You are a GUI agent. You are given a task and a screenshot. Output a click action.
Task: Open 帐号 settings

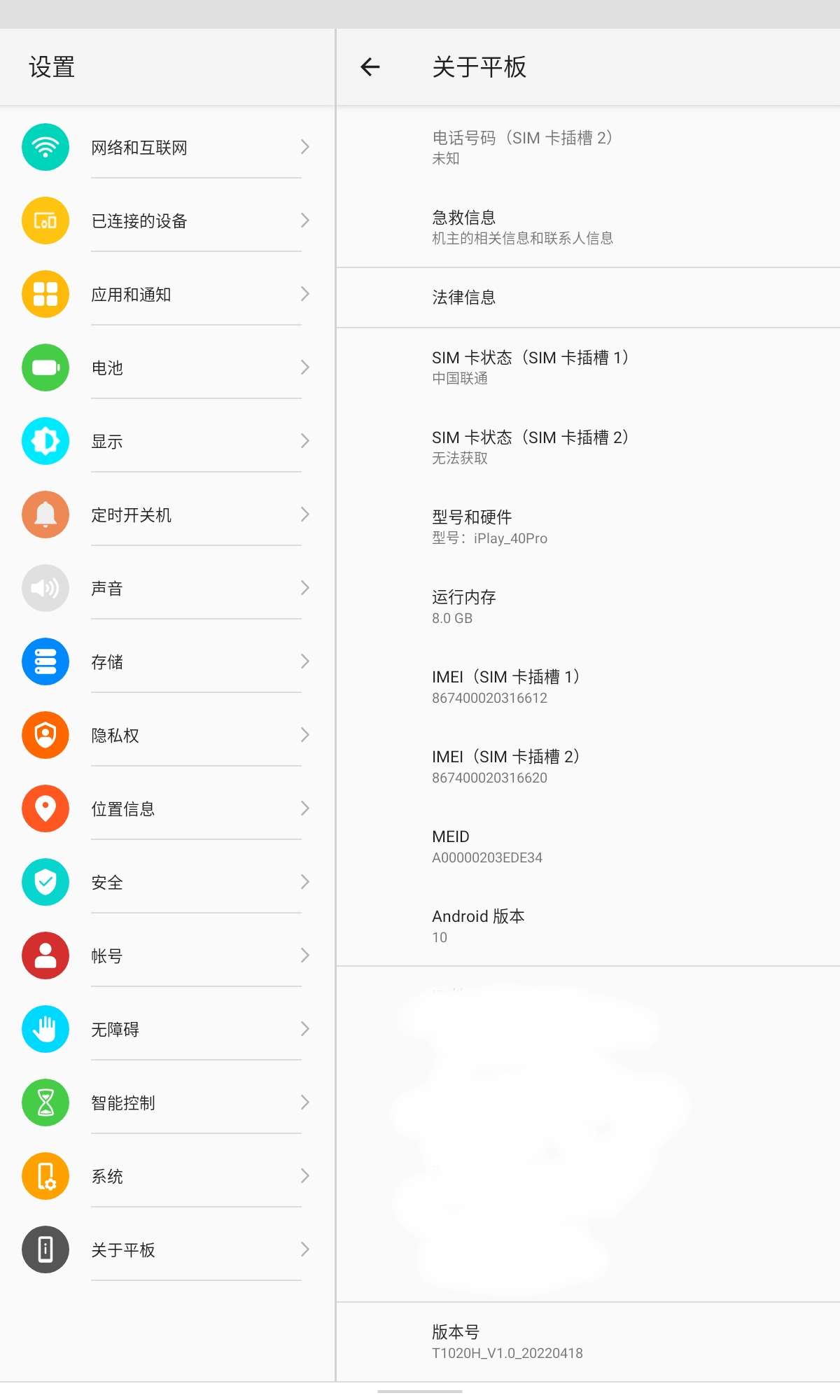pyautogui.click(x=167, y=956)
